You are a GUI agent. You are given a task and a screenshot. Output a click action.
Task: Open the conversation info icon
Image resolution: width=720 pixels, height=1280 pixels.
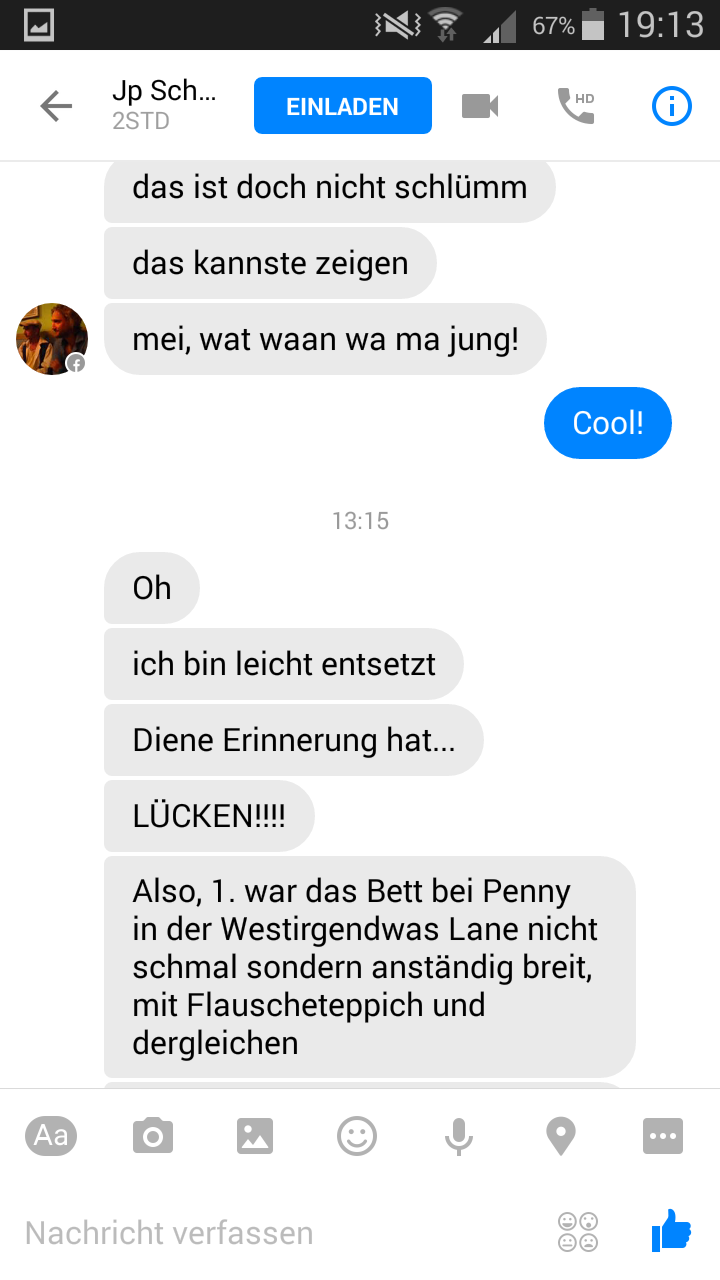click(671, 106)
